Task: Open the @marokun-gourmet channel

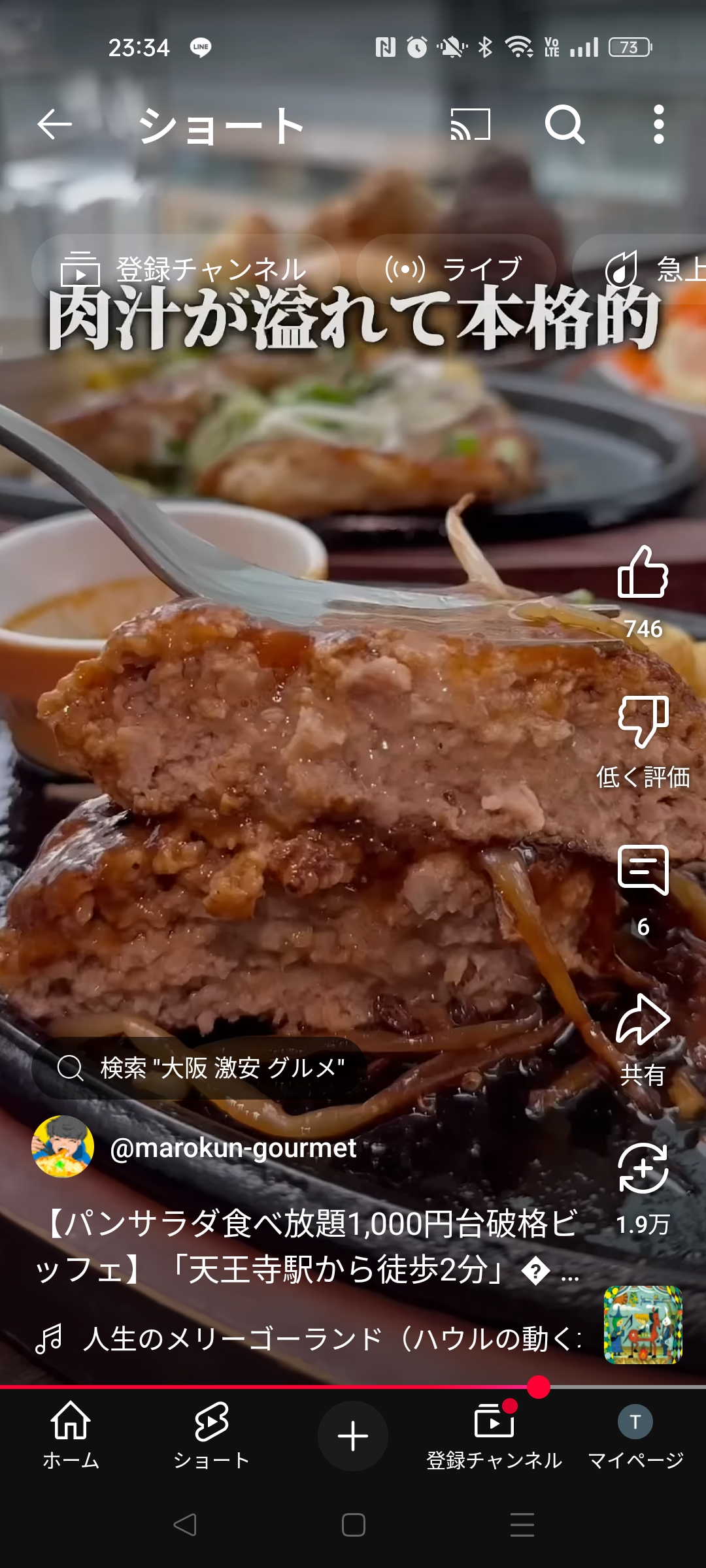Action: (233, 1148)
